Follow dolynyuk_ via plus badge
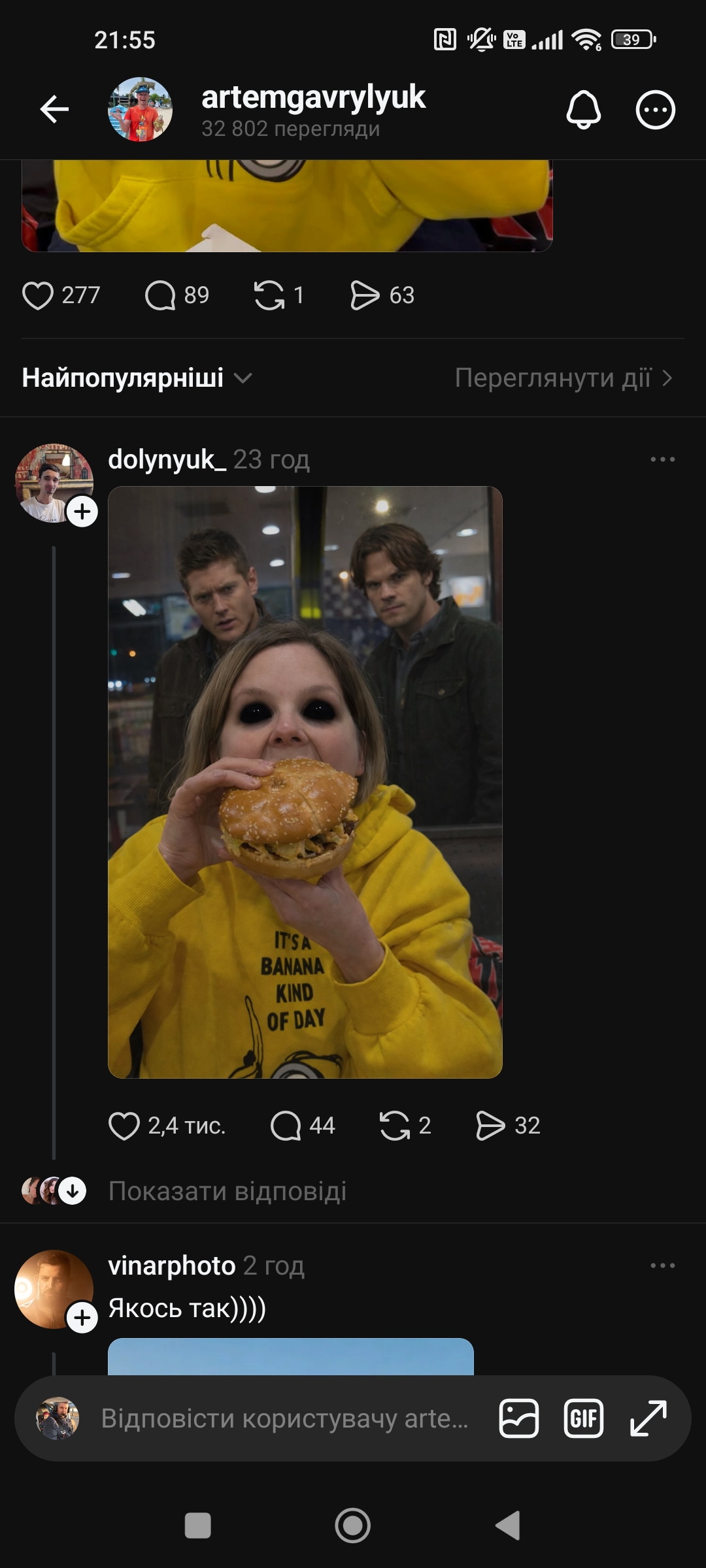The image size is (706, 1568). click(x=82, y=512)
